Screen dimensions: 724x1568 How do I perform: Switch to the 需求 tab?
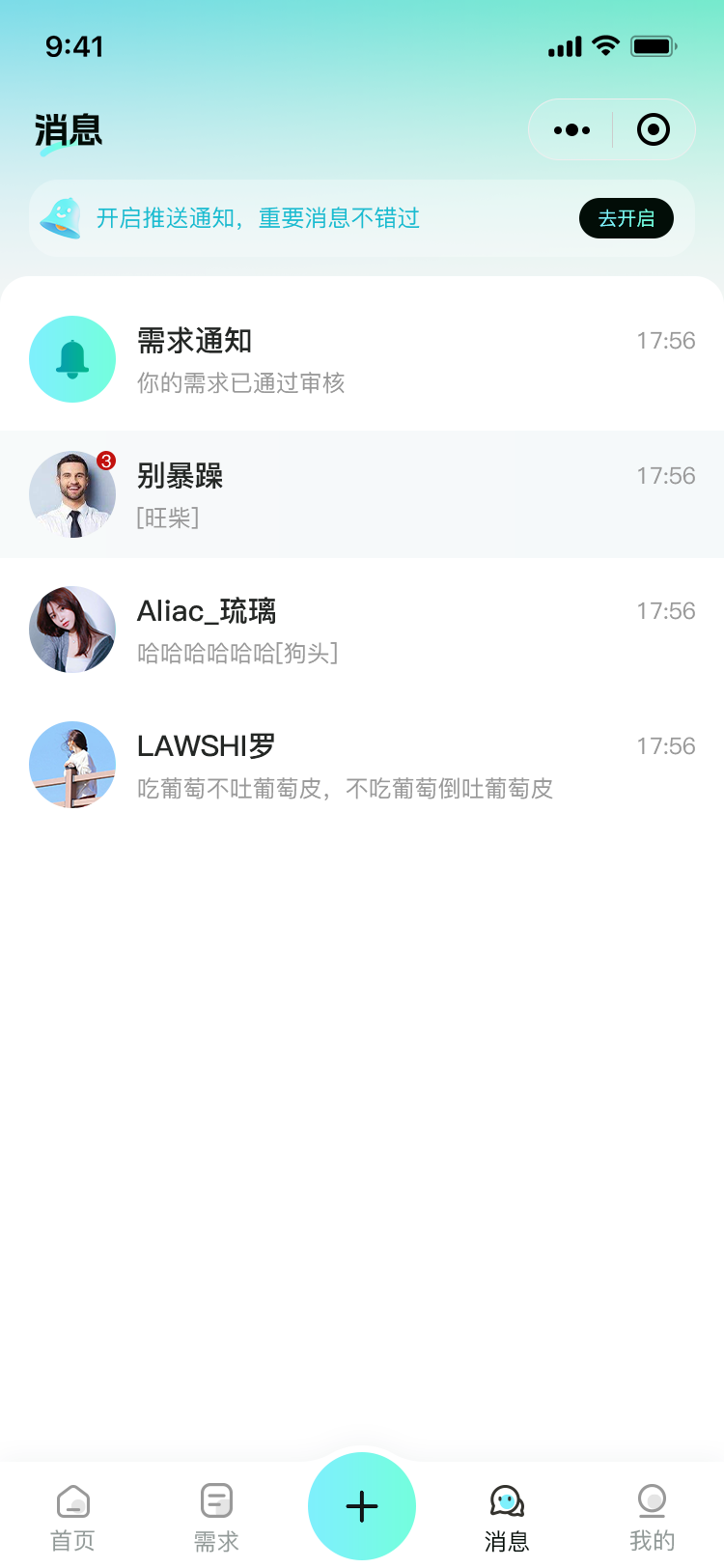216,1517
